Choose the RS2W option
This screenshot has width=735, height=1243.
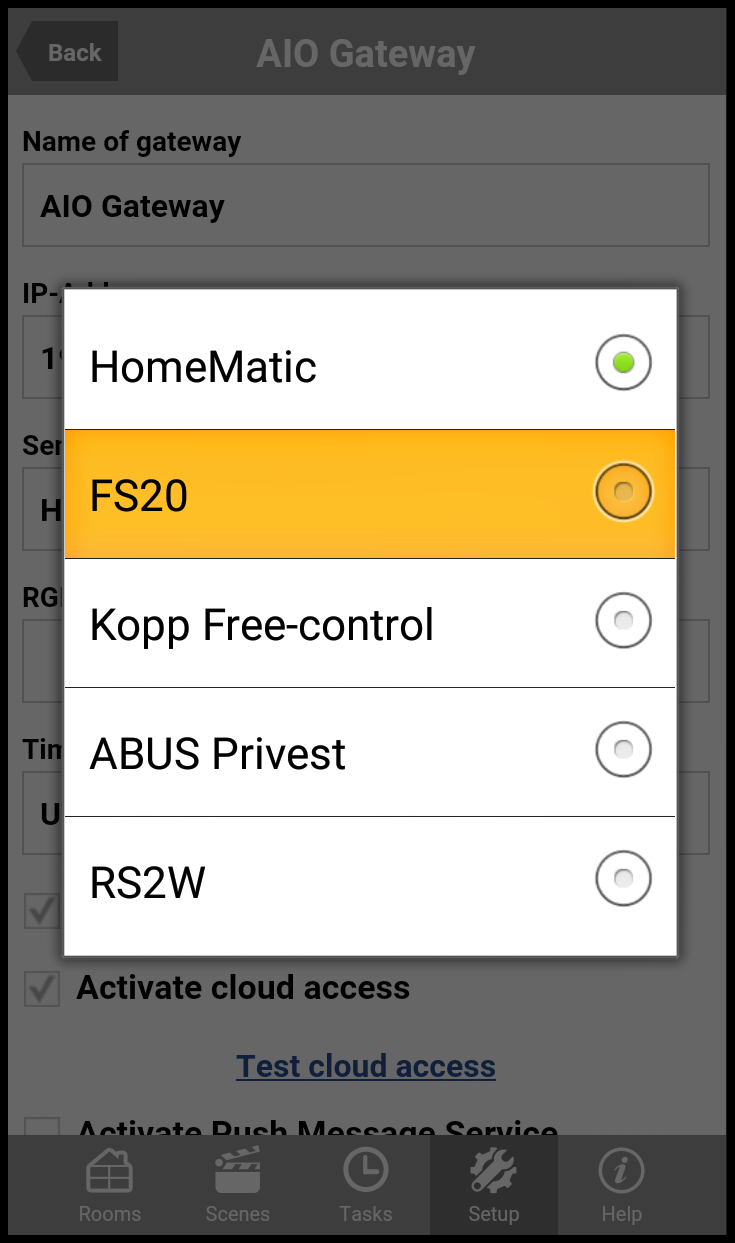point(370,881)
